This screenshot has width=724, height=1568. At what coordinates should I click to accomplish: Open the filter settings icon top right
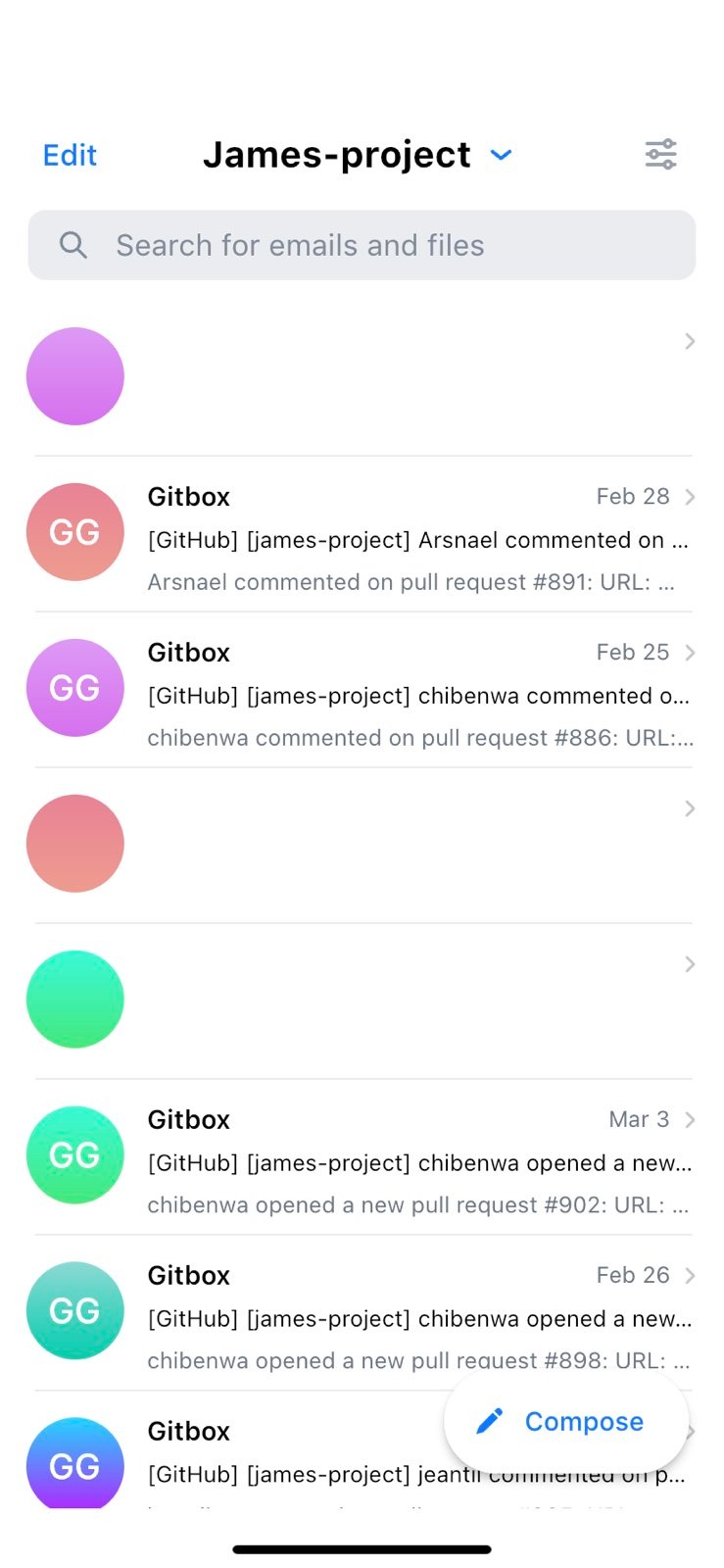[x=660, y=154]
